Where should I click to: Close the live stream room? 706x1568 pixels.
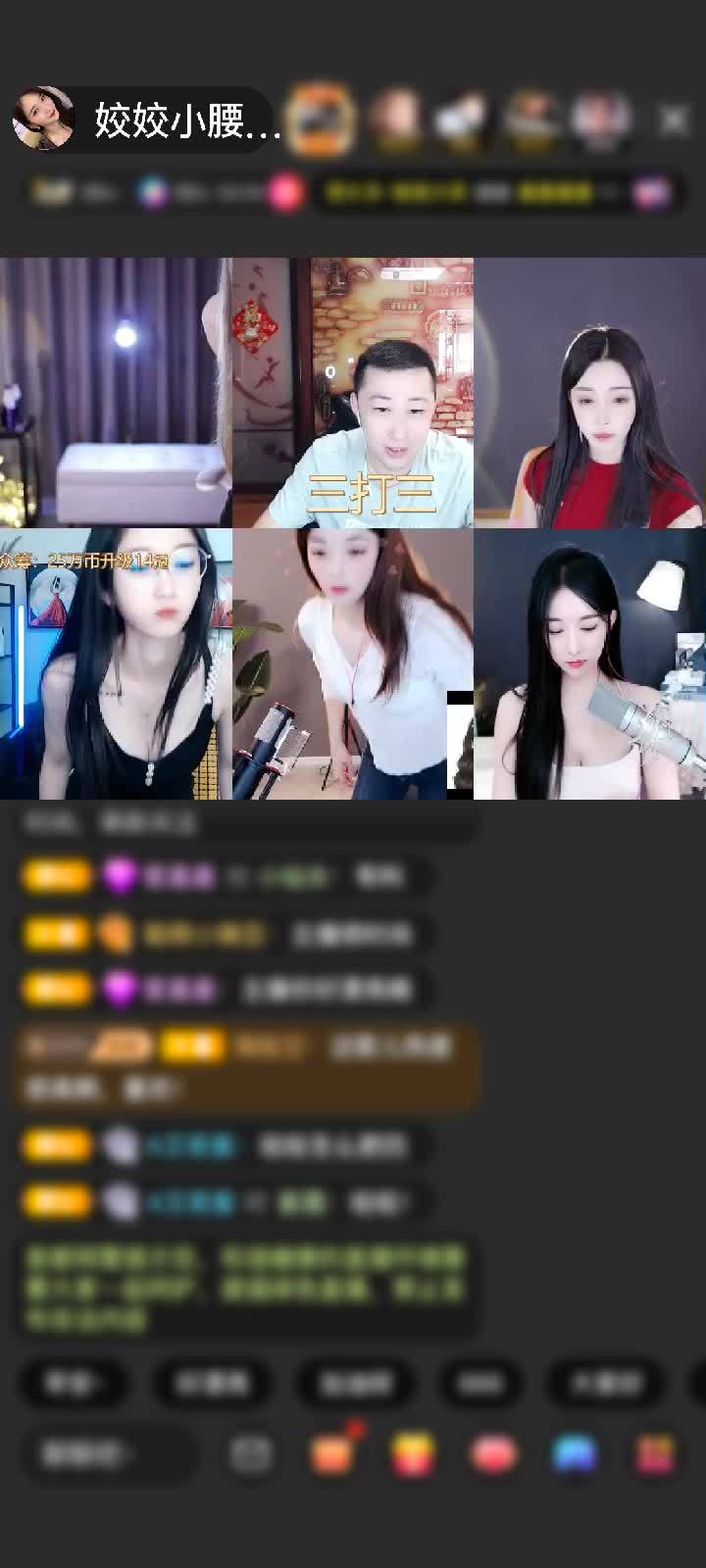pyautogui.click(x=674, y=120)
